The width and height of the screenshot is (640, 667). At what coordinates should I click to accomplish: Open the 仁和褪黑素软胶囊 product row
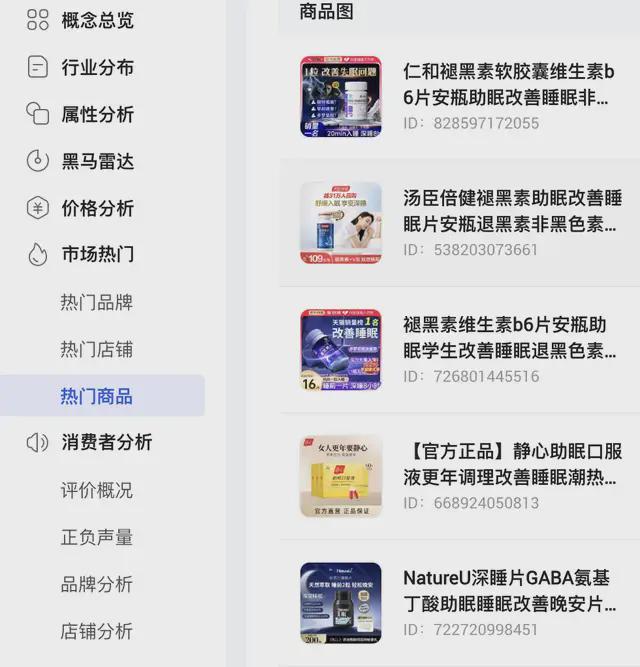click(x=508, y=84)
